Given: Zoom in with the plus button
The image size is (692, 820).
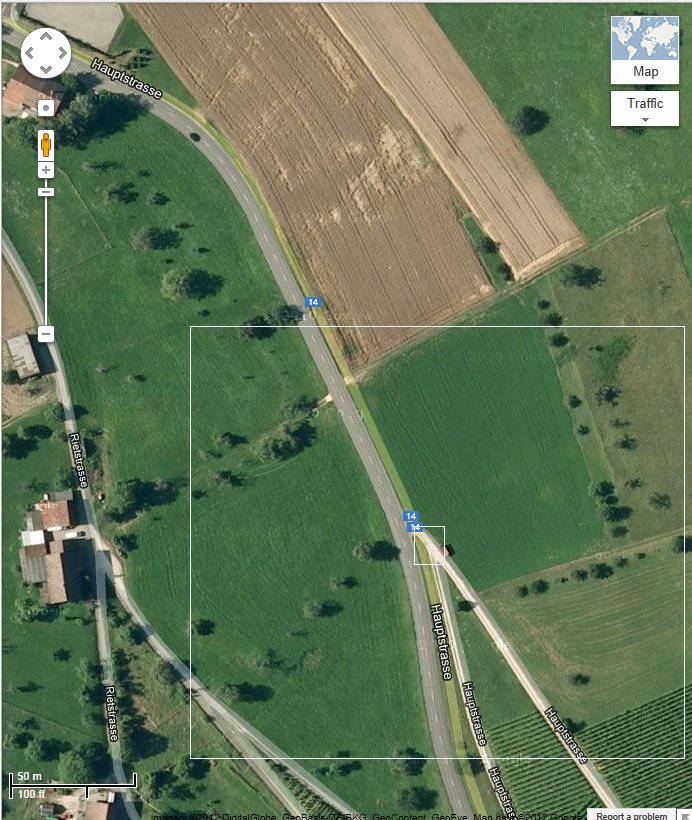Looking at the screenshot, I should coord(46,170).
